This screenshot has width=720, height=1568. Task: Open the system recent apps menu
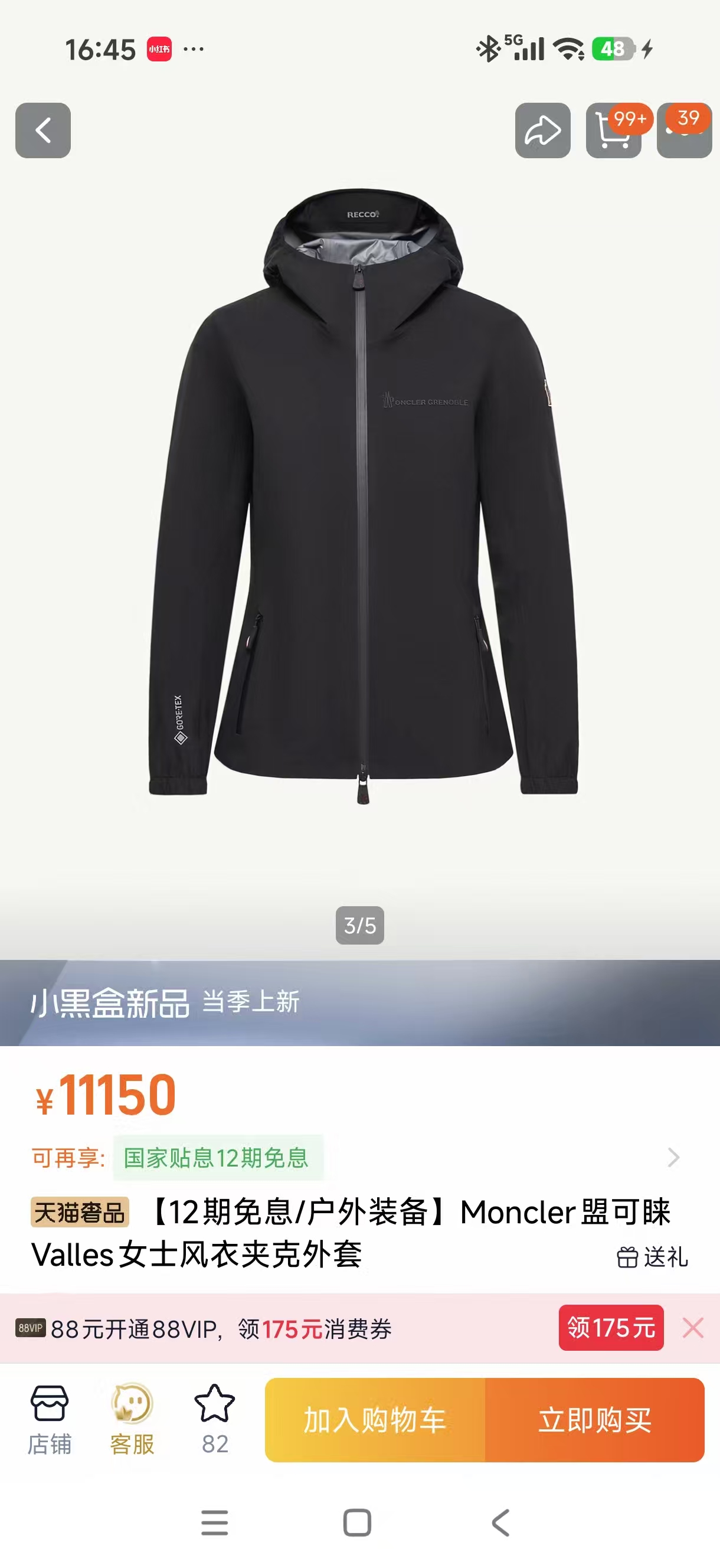(214, 1523)
